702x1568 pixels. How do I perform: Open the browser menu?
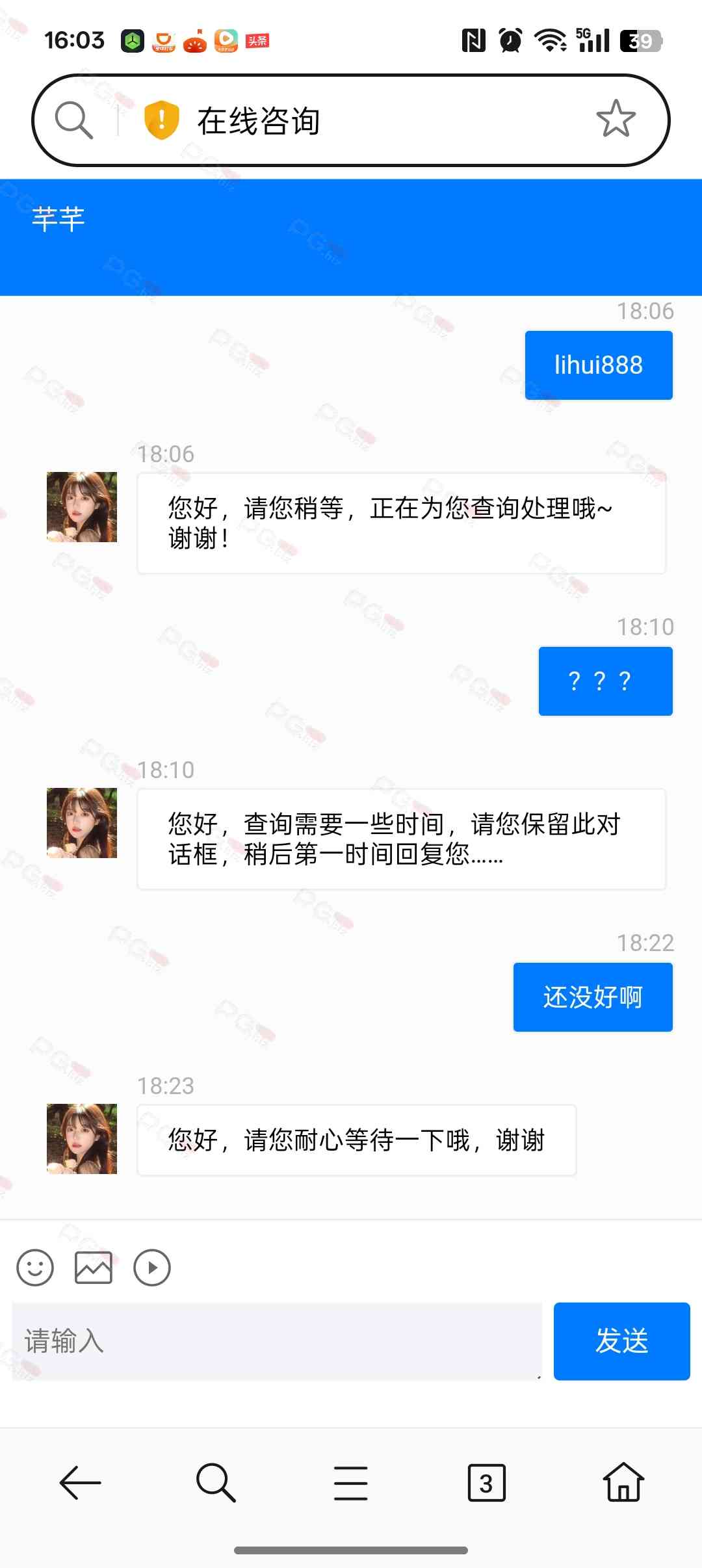click(x=351, y=1483)
